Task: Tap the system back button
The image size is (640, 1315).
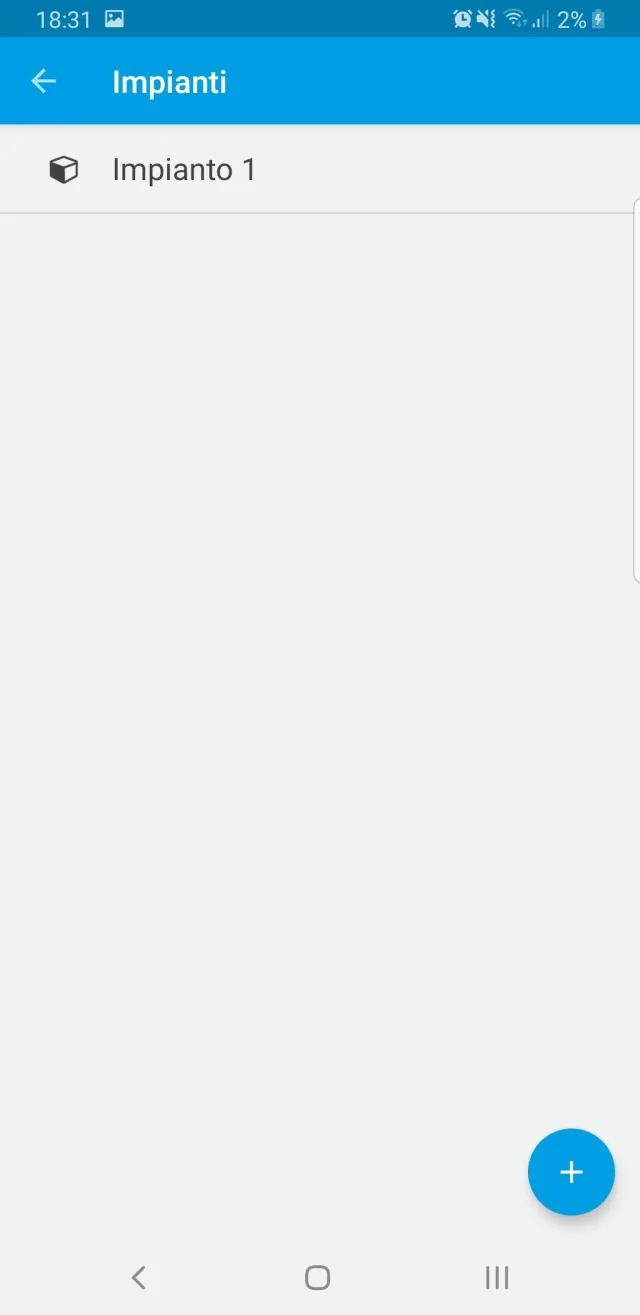Action: [x=139, y=1277]
